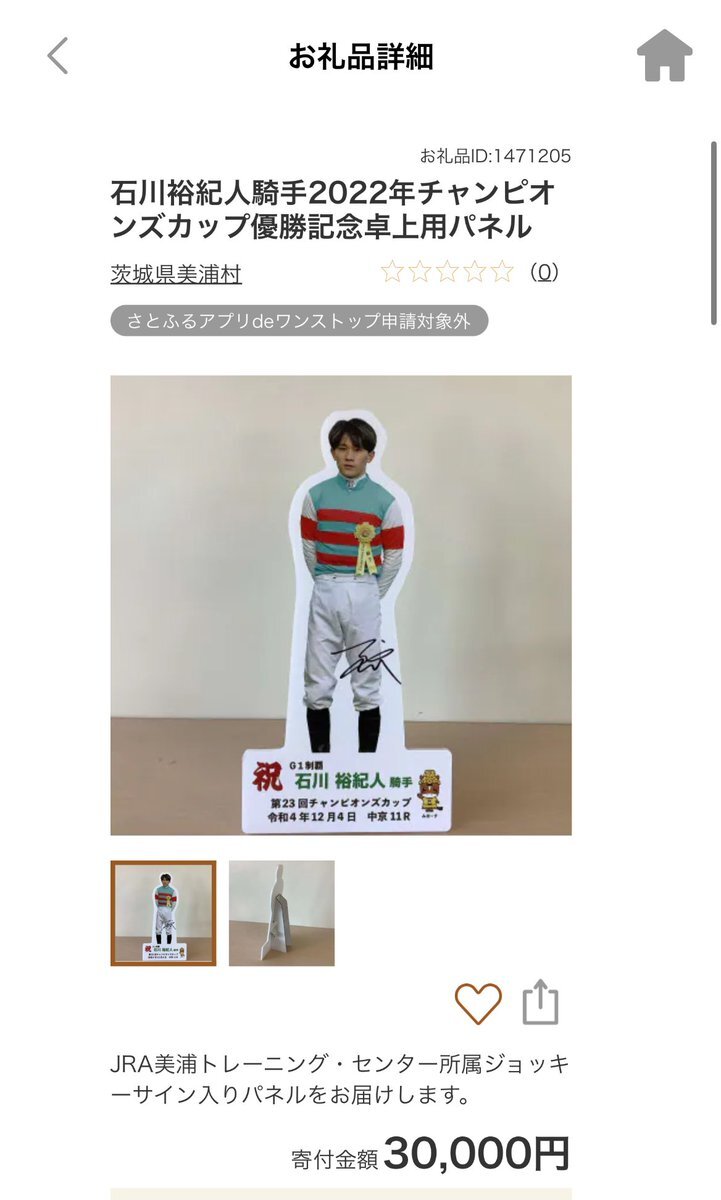Select the side view panel thumbnail
This screenshot has width=721, height=1200.
click(x=282, y=913)
